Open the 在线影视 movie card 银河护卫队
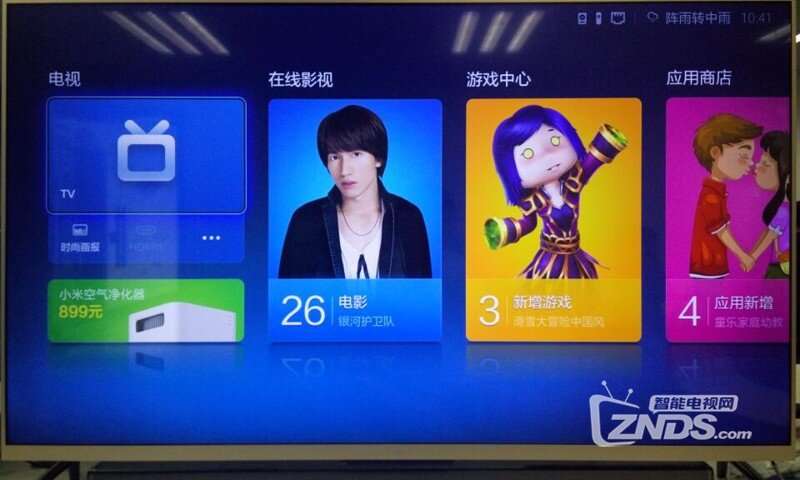 (x=355, y=220)
